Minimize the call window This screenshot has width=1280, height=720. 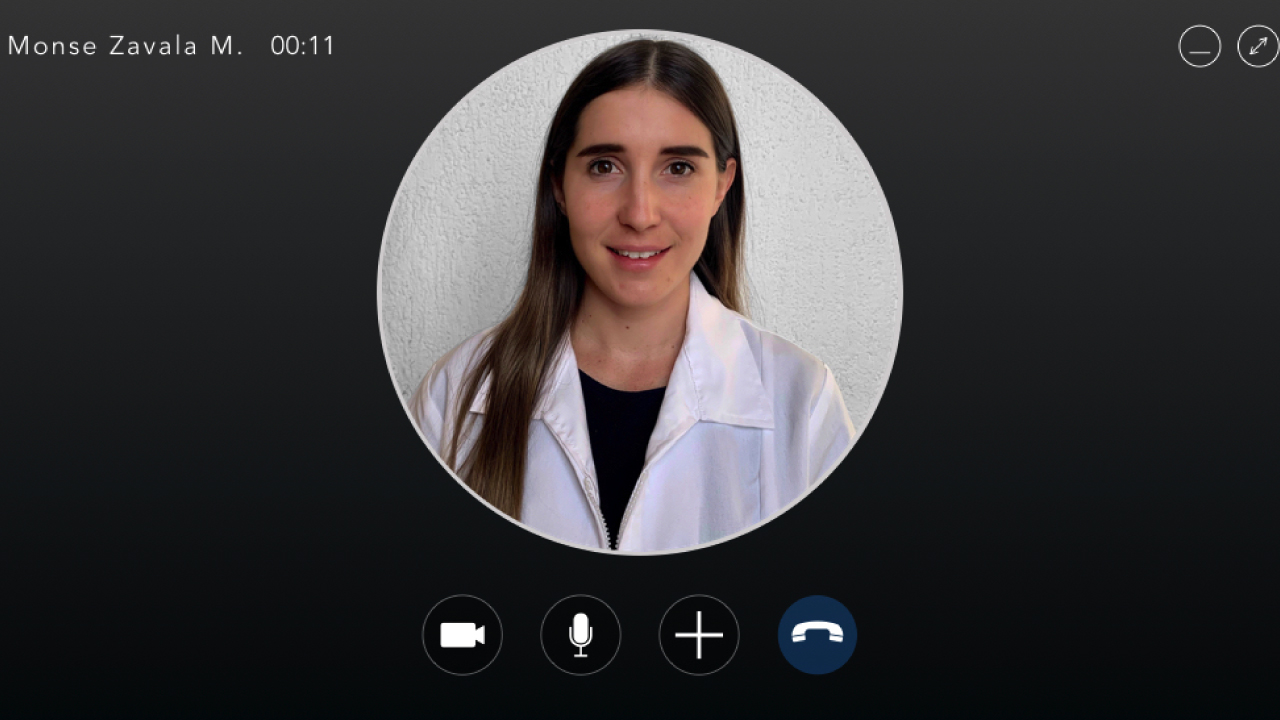click(x=1199, y=46)
